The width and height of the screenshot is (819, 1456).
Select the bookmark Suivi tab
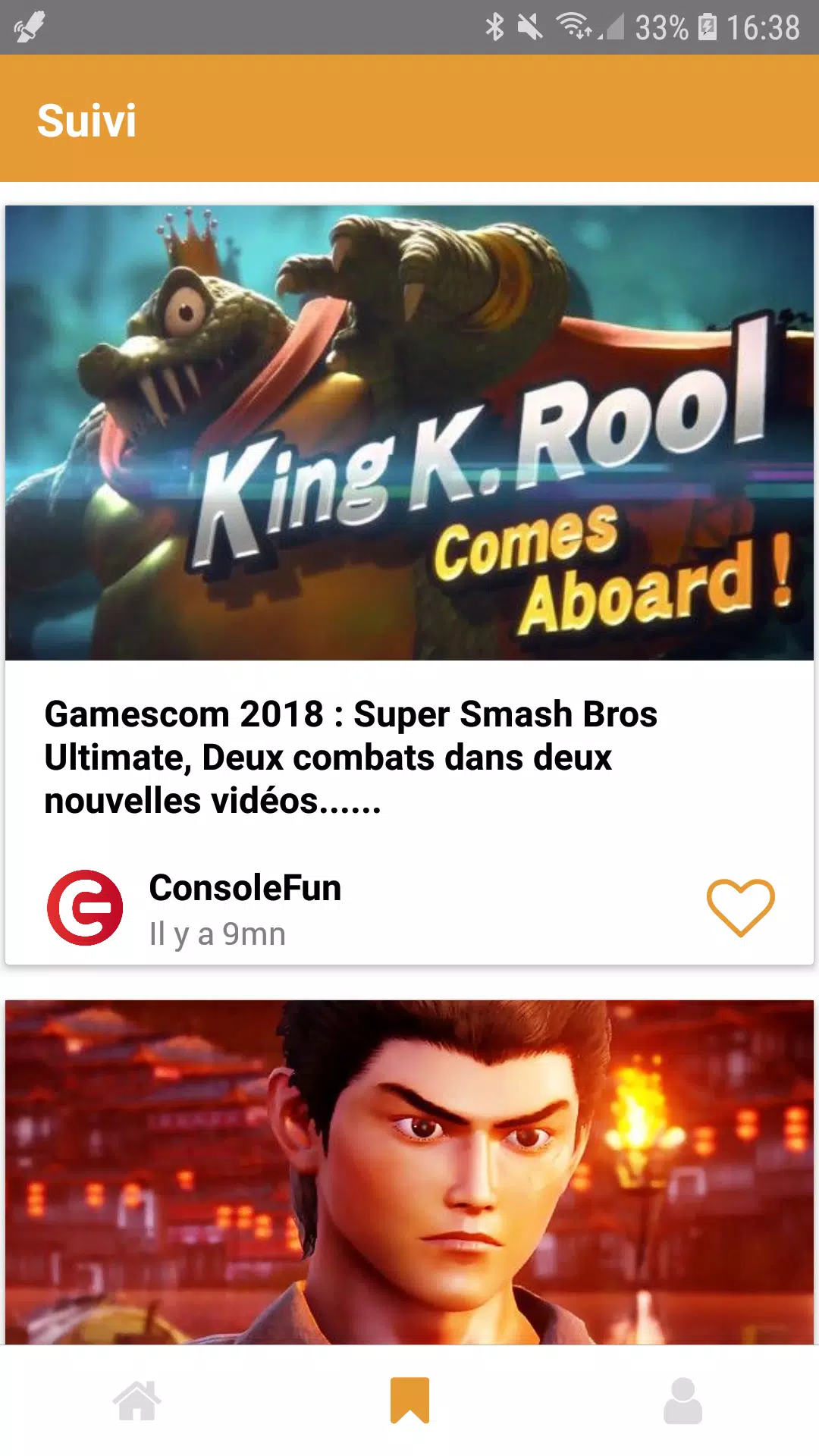(409, 1401)
